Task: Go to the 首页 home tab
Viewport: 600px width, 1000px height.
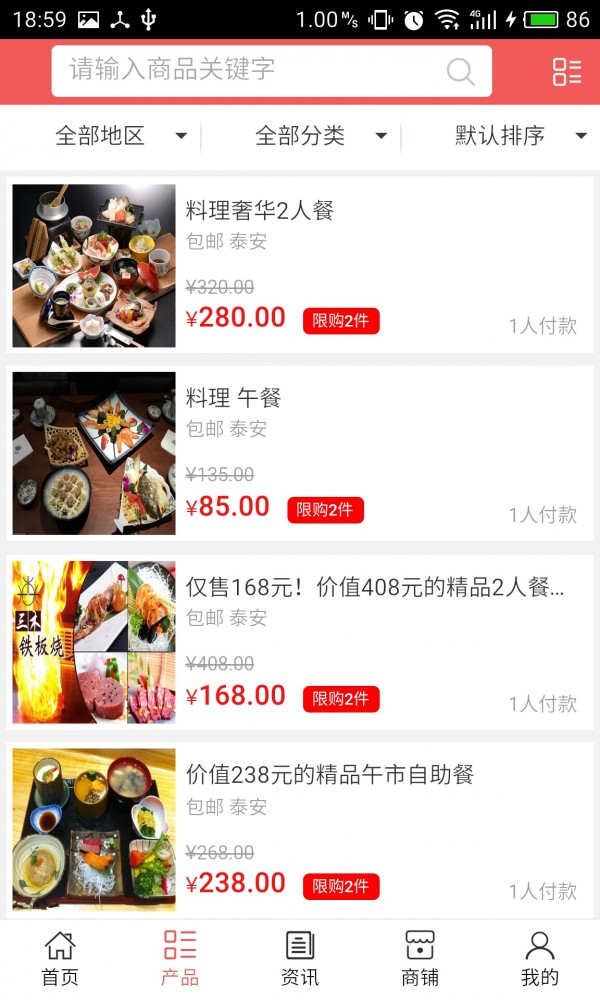Action: coord(60,958)
